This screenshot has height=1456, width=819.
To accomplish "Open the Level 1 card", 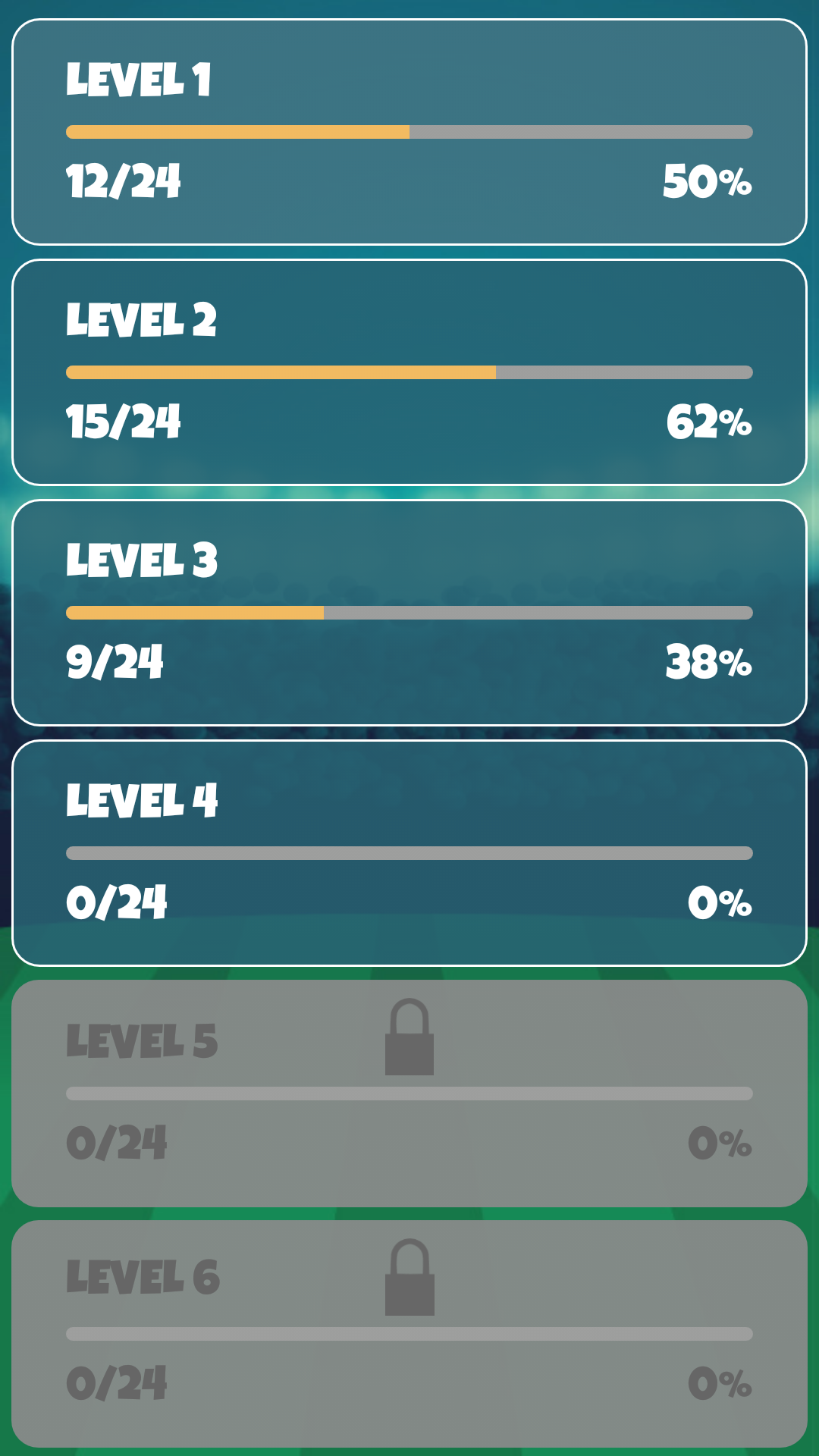I will [x=409, y=132].
